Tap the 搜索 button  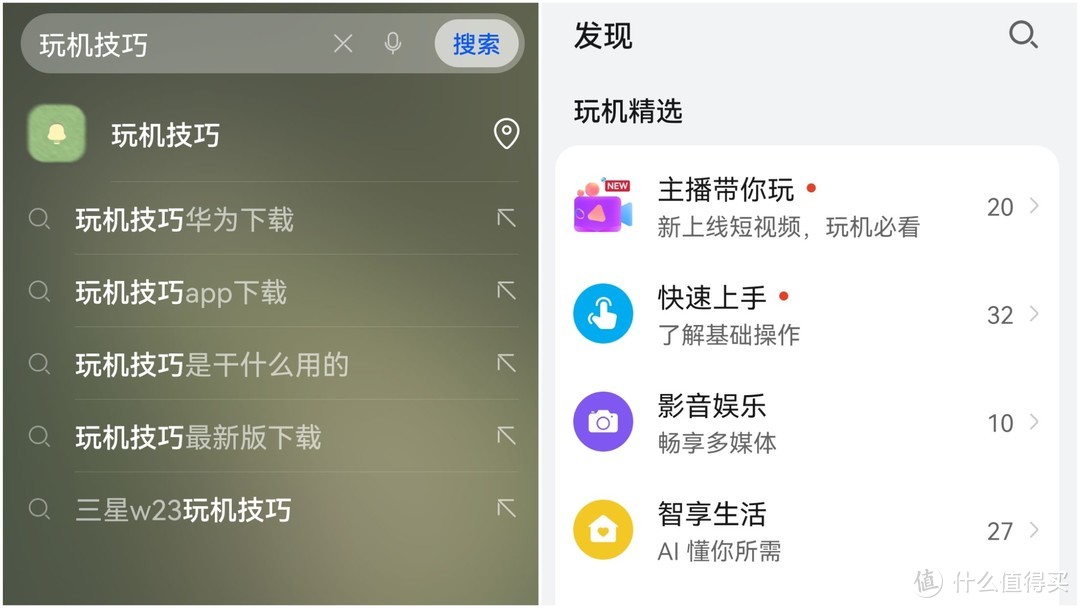476,44
